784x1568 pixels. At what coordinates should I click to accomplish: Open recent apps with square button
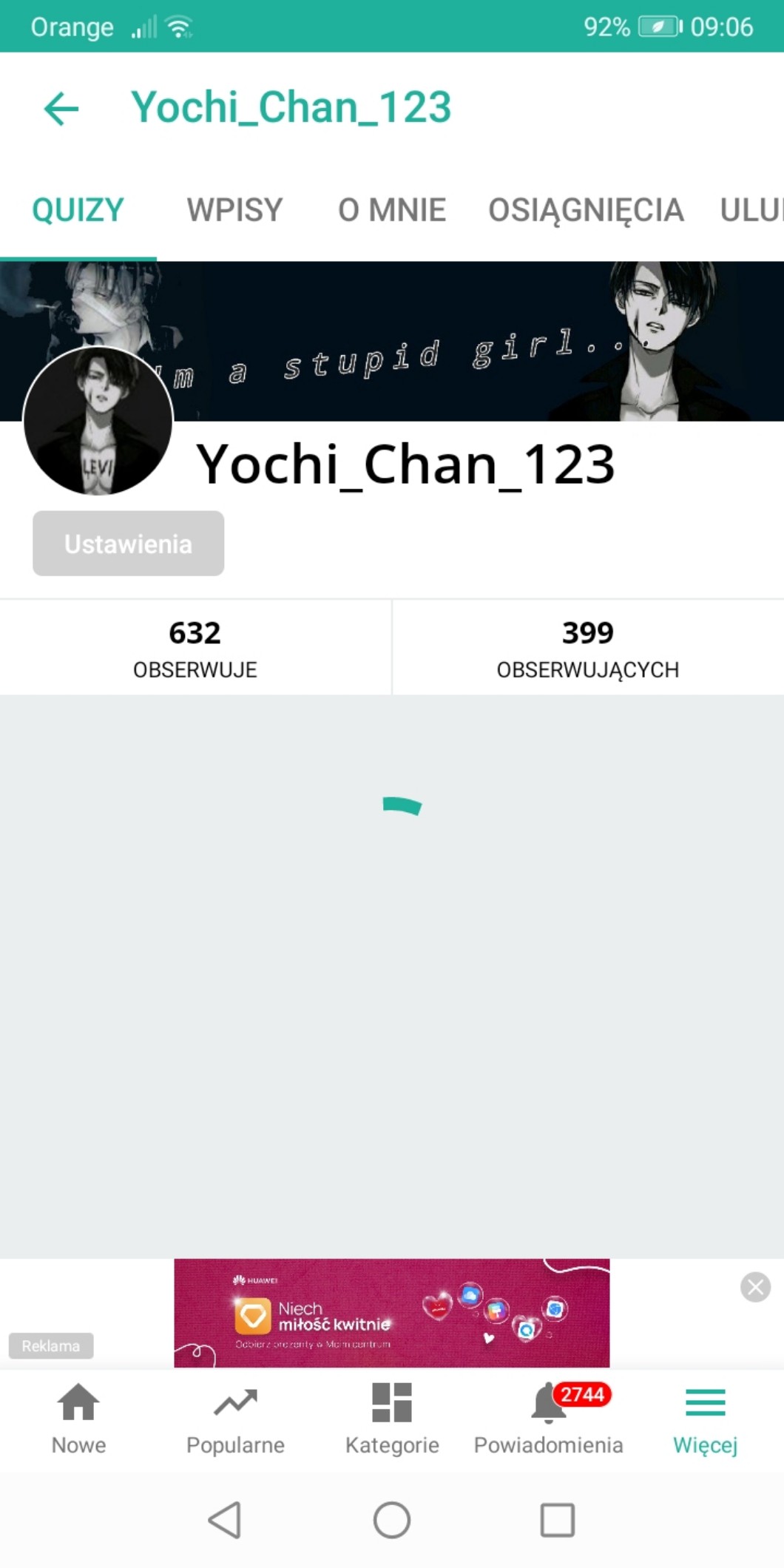557,1521
